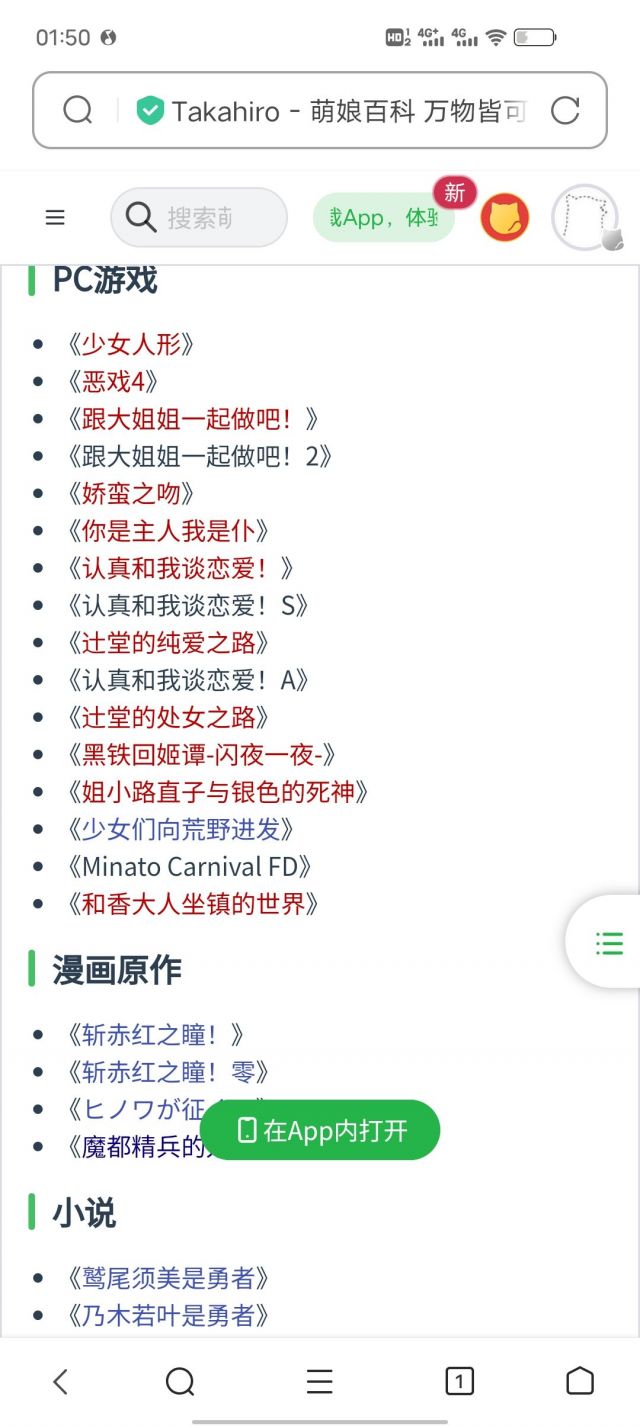Go to the browser home page
Image resolution: width=640 pixels, height=1426 pixels.
580,1382
